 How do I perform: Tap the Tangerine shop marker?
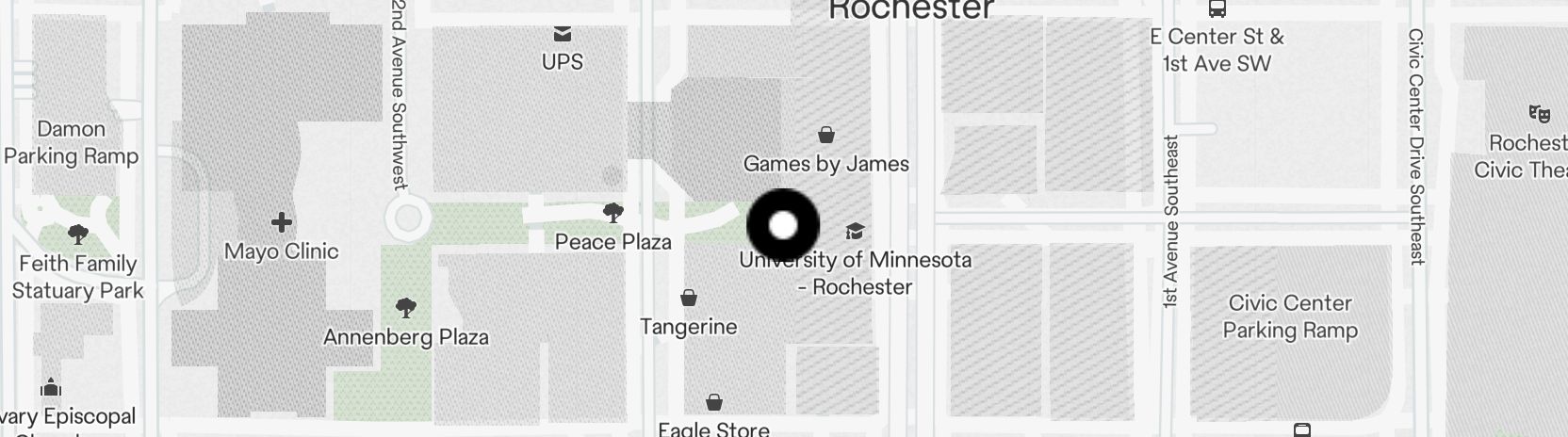[689, 299]
